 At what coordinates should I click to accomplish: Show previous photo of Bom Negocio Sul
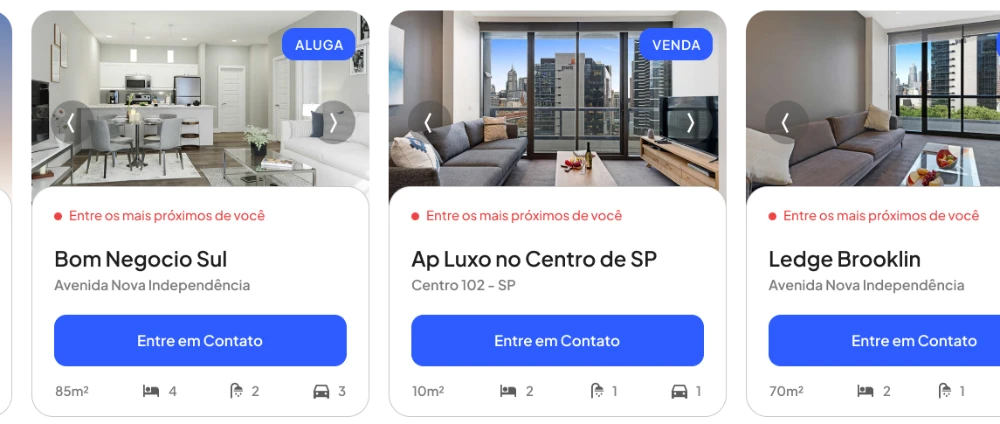[72, 122]
